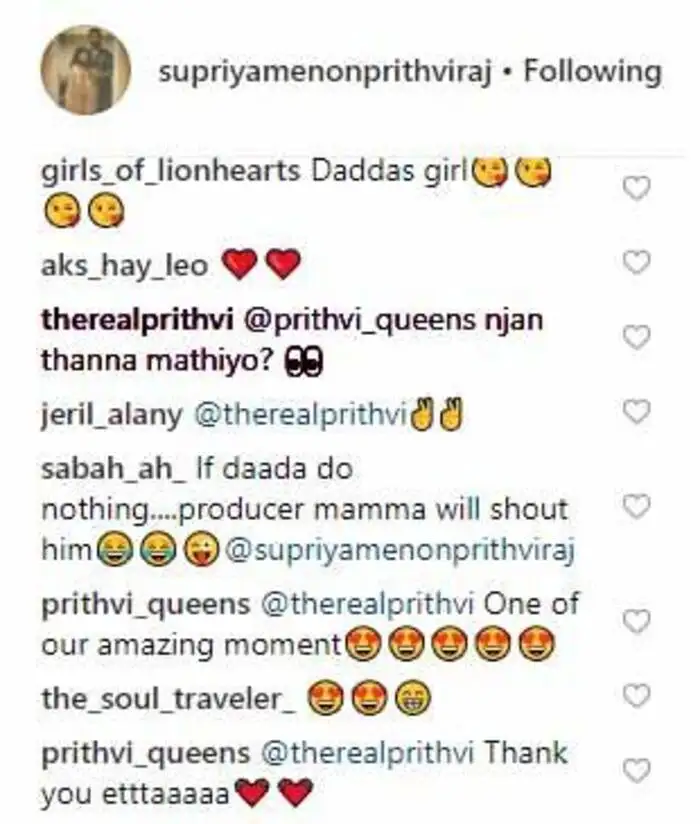Like prithvi_queens' amazing moment comment
This screenshot has width=700, height=824.
click(x=636, y=622)
